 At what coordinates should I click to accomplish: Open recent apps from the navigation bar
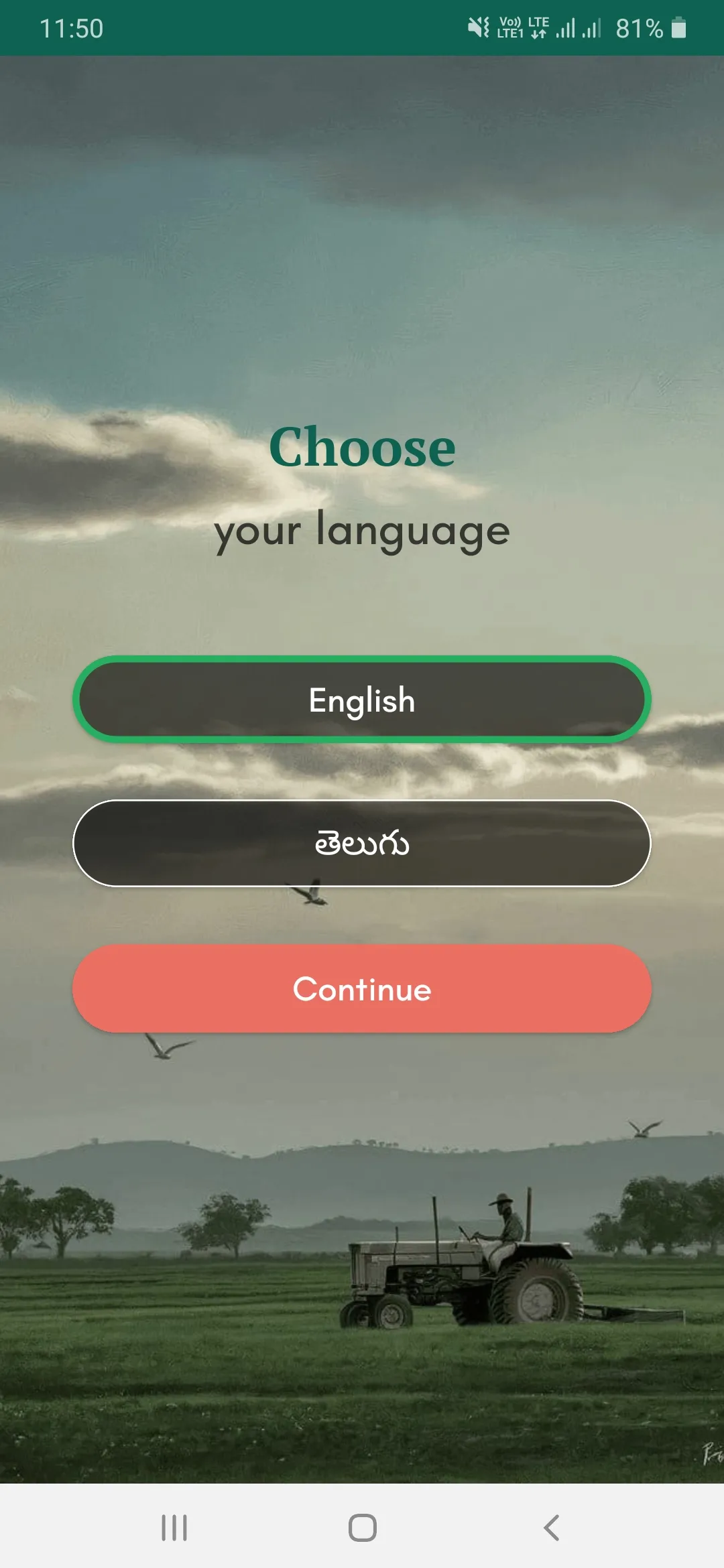click(x=174, y=1528)
